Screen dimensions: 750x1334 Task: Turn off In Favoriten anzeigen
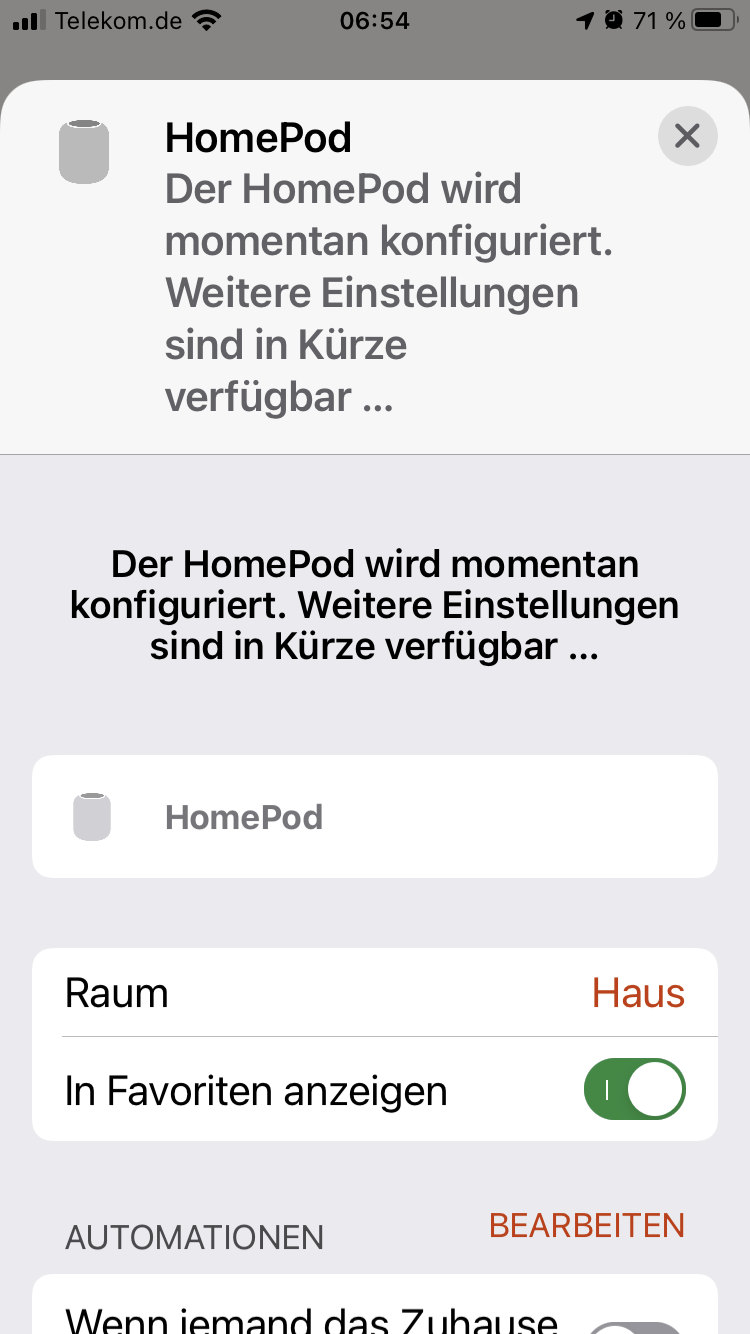635,1090
